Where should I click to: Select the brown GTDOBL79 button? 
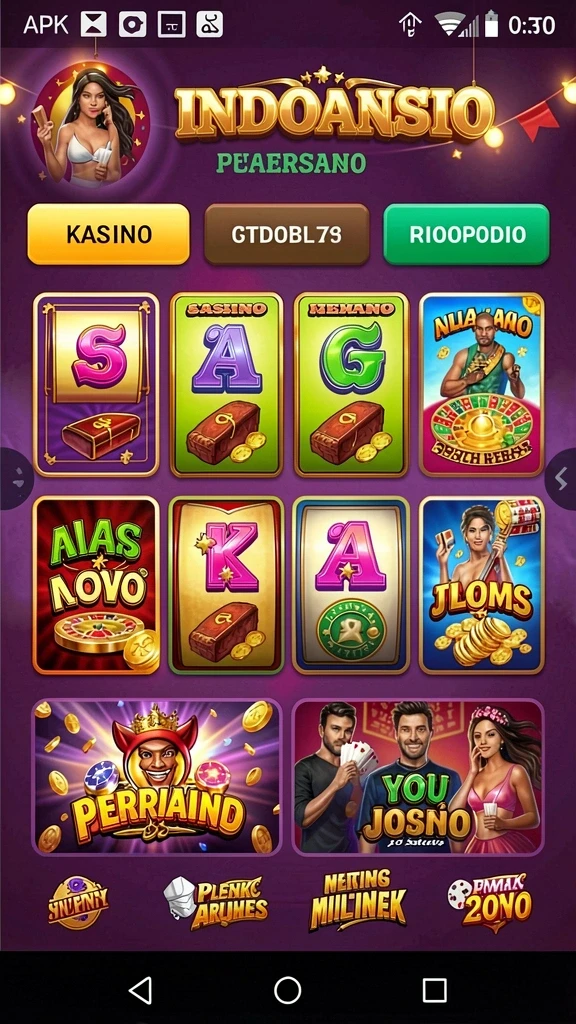click(x=287, y=234)
